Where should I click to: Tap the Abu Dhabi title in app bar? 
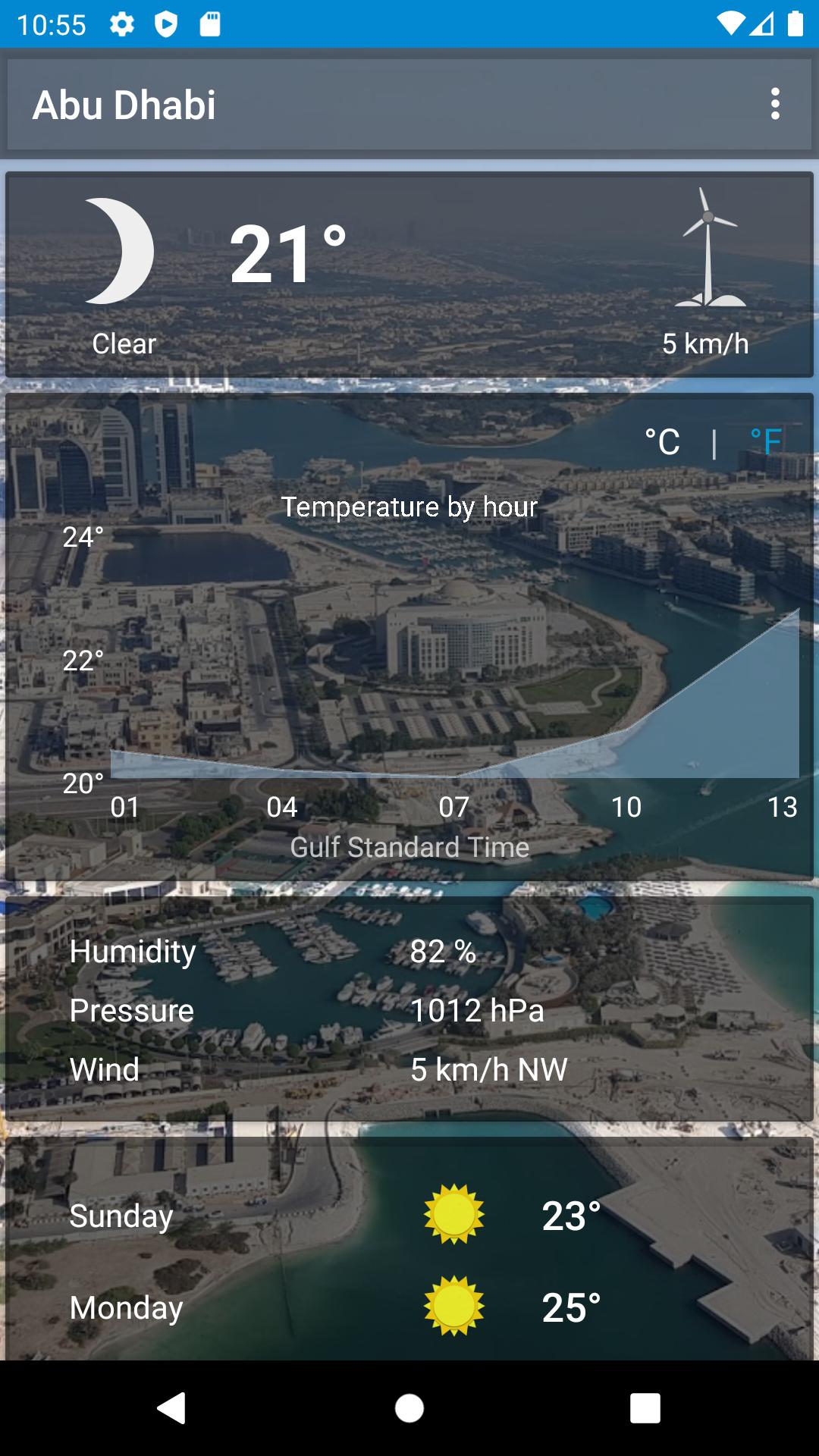(126, 104)
